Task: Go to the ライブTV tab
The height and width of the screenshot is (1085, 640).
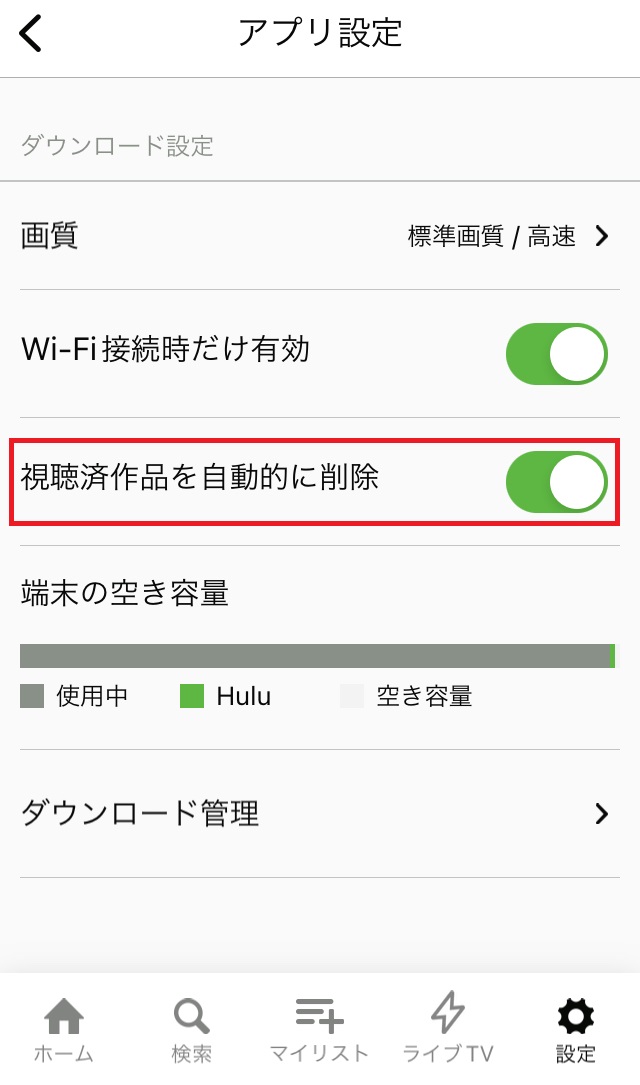Action: 448,1030
